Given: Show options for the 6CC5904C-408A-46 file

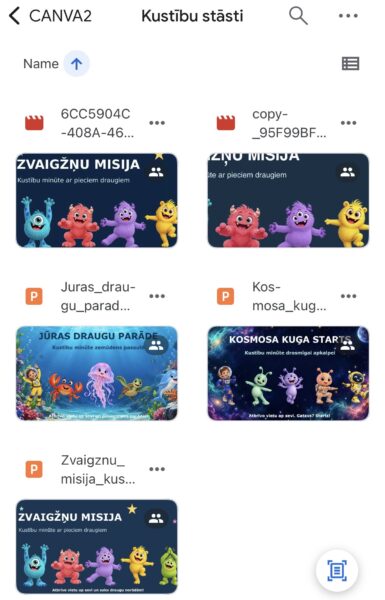Looking at the screenshot, I should pos(157,123).
